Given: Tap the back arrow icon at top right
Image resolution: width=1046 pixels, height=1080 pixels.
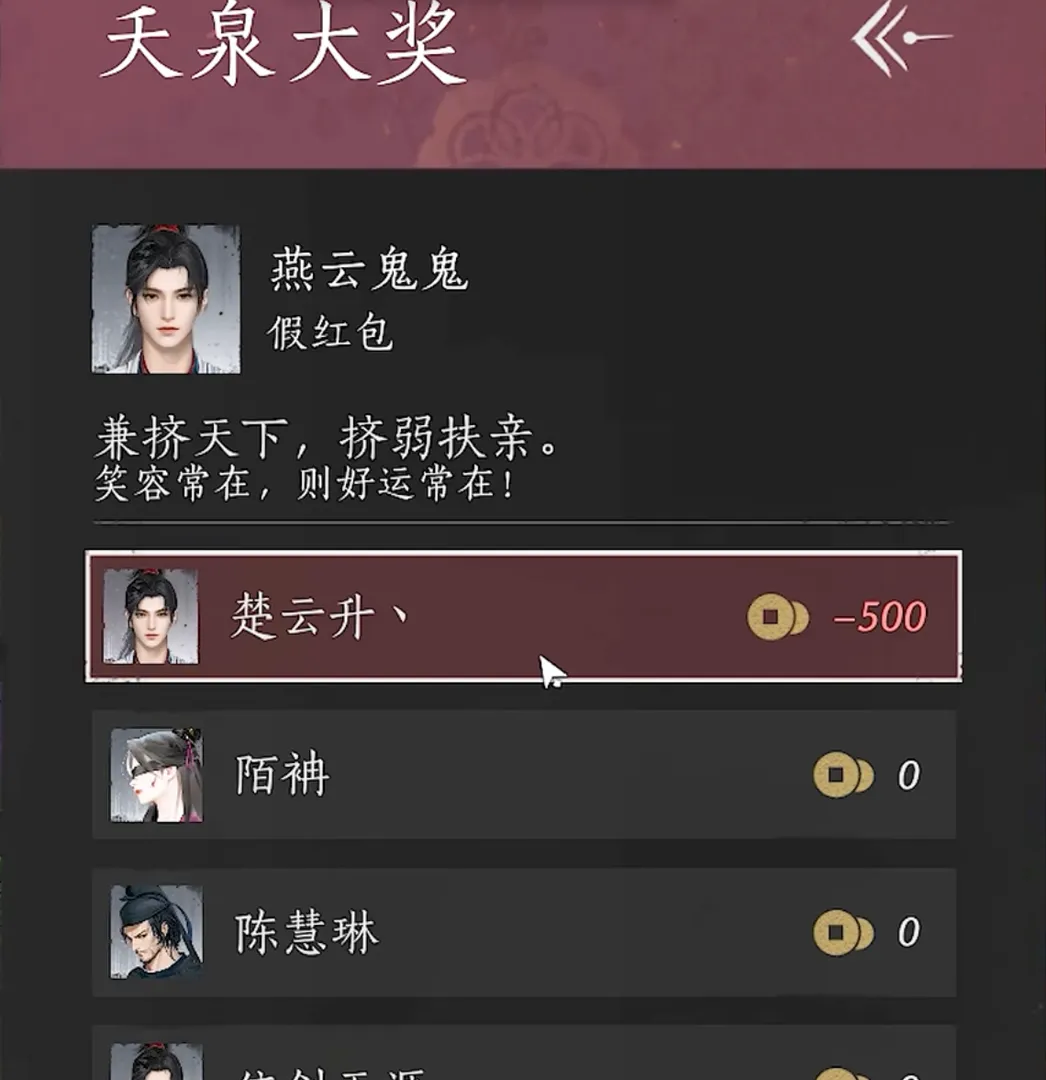Looking at the screenshot, I should (x=900, y=39).
